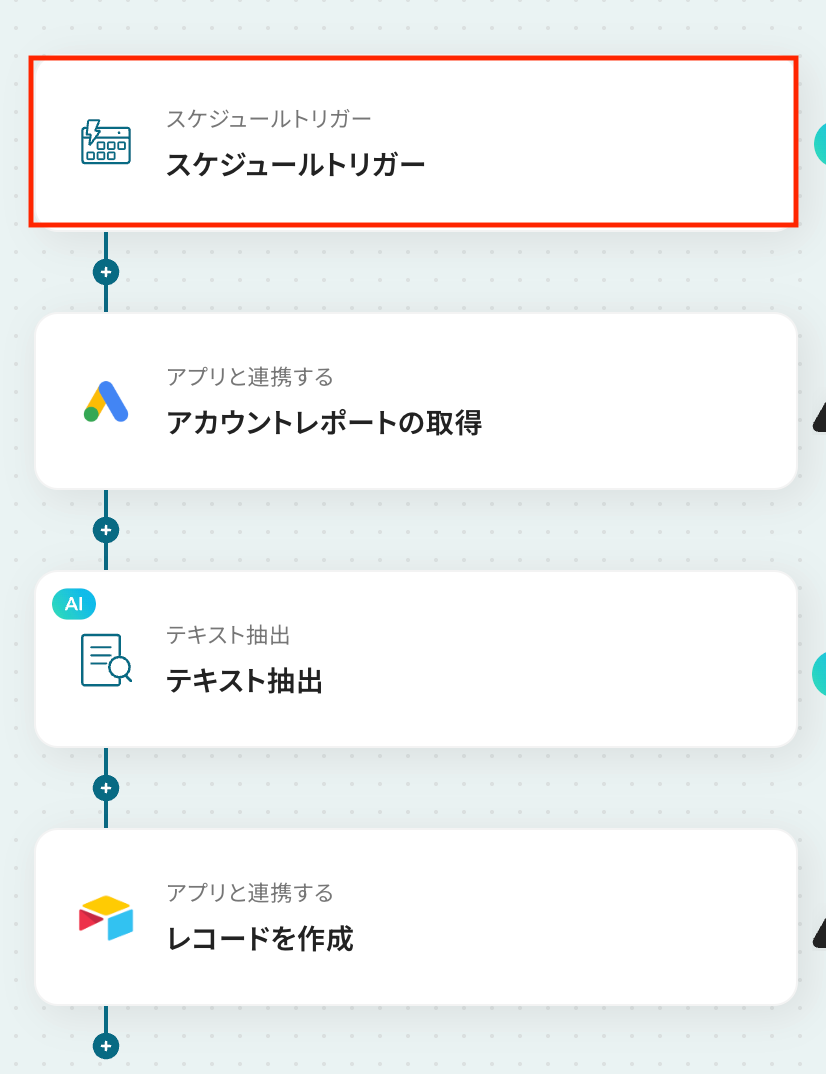
Task: Add a step below テキスト抽出
Action: [x=106, y=787]
